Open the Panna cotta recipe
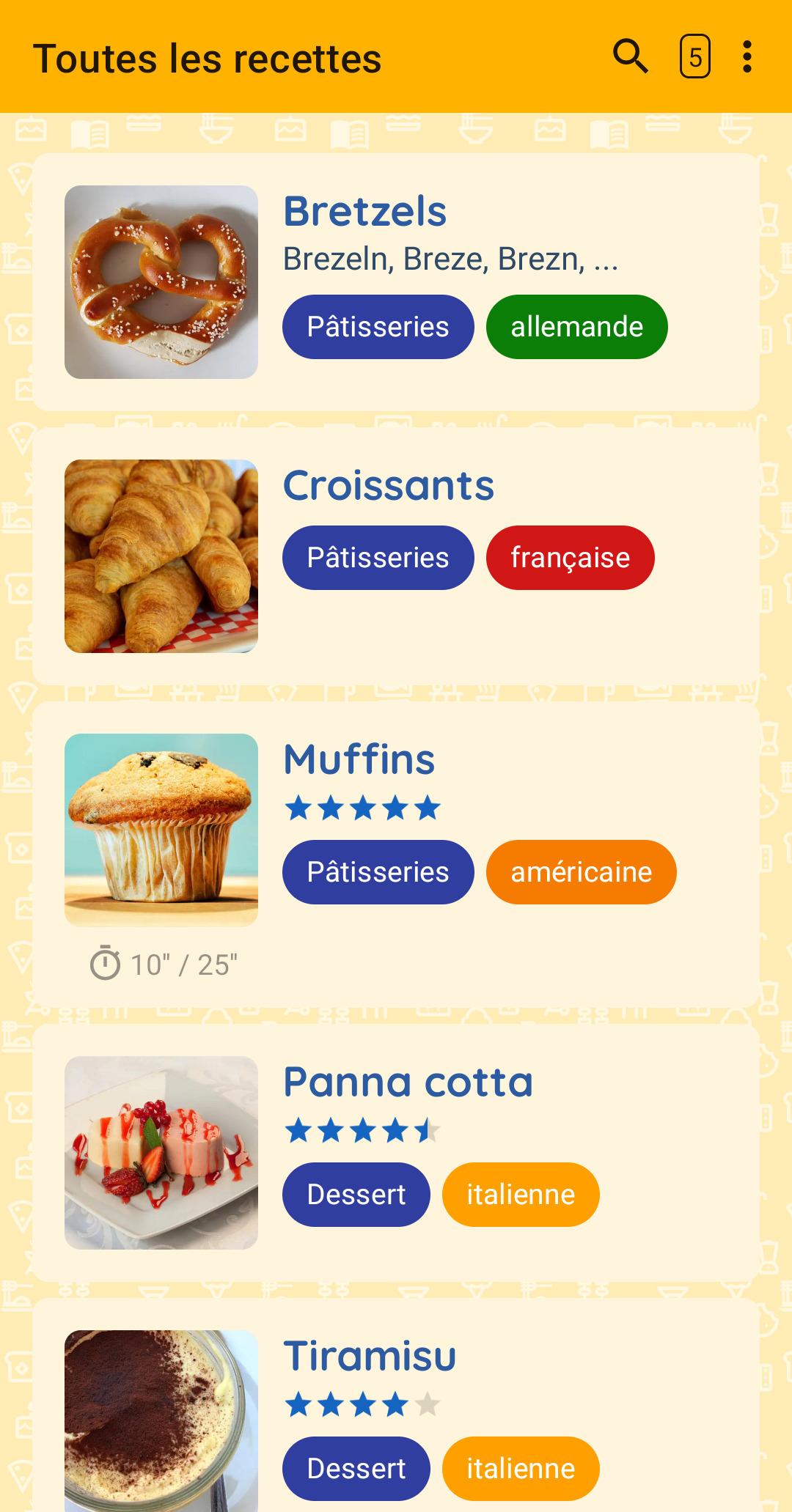The image size is (792, 1512). [408, 1083]
